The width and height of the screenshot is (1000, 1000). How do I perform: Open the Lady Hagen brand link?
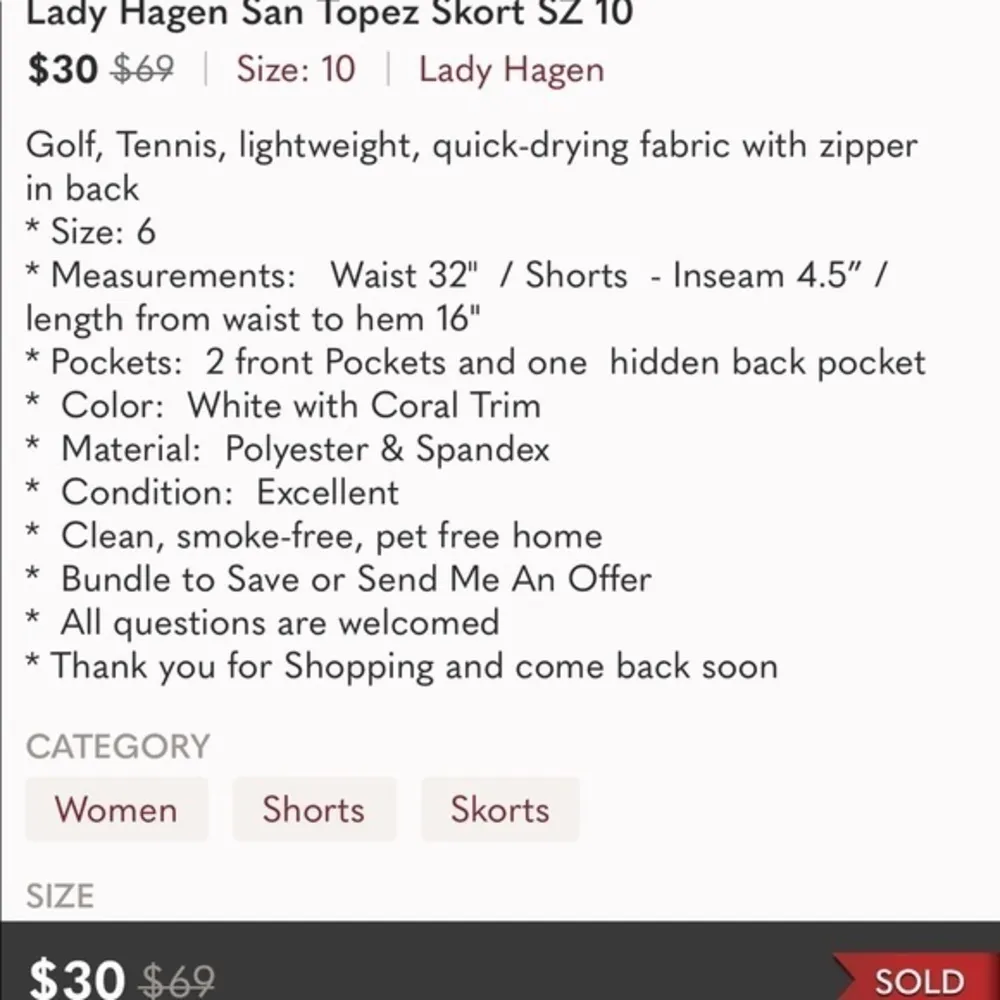click(x=511, y=70)
